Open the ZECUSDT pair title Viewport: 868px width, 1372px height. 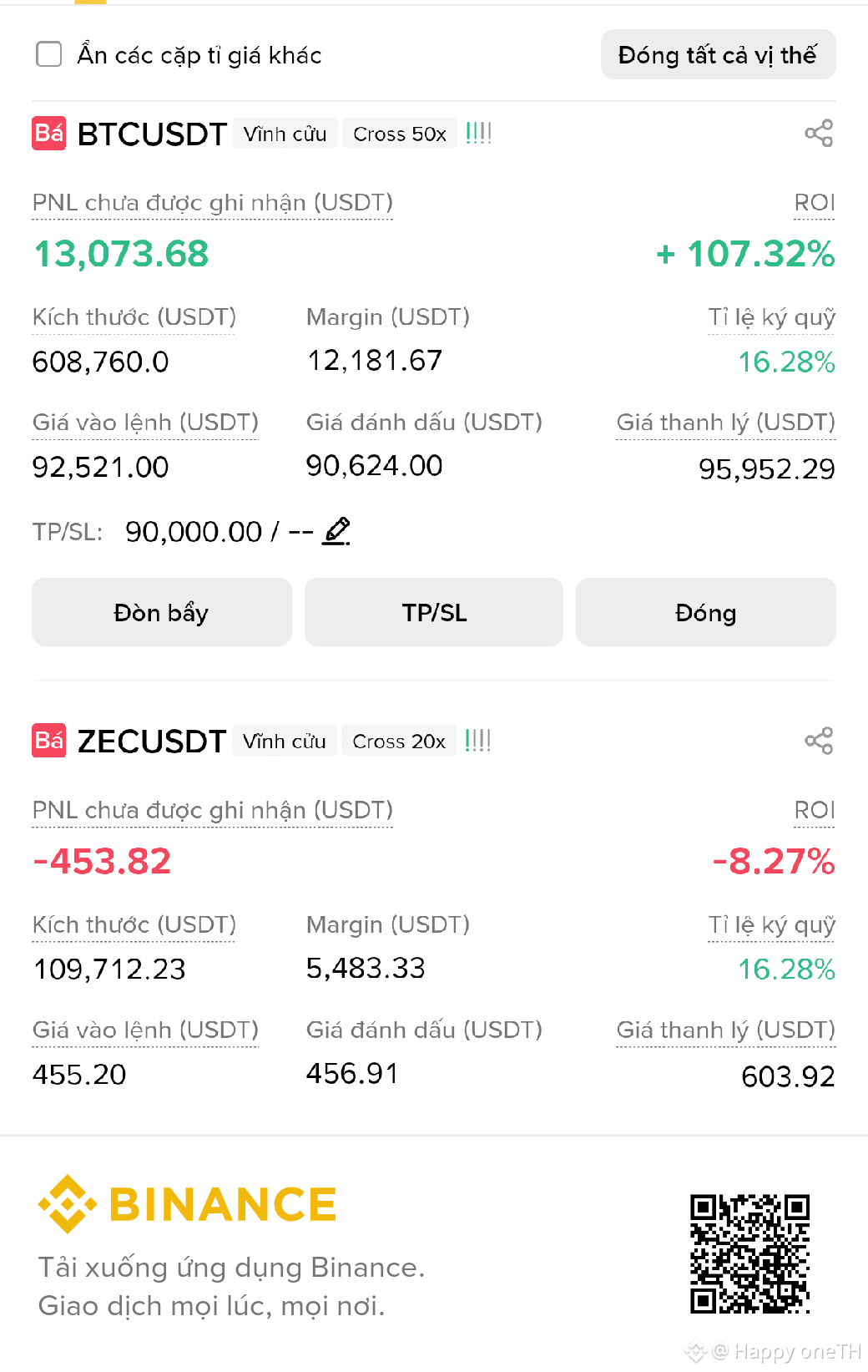click(x=152, y=741)
